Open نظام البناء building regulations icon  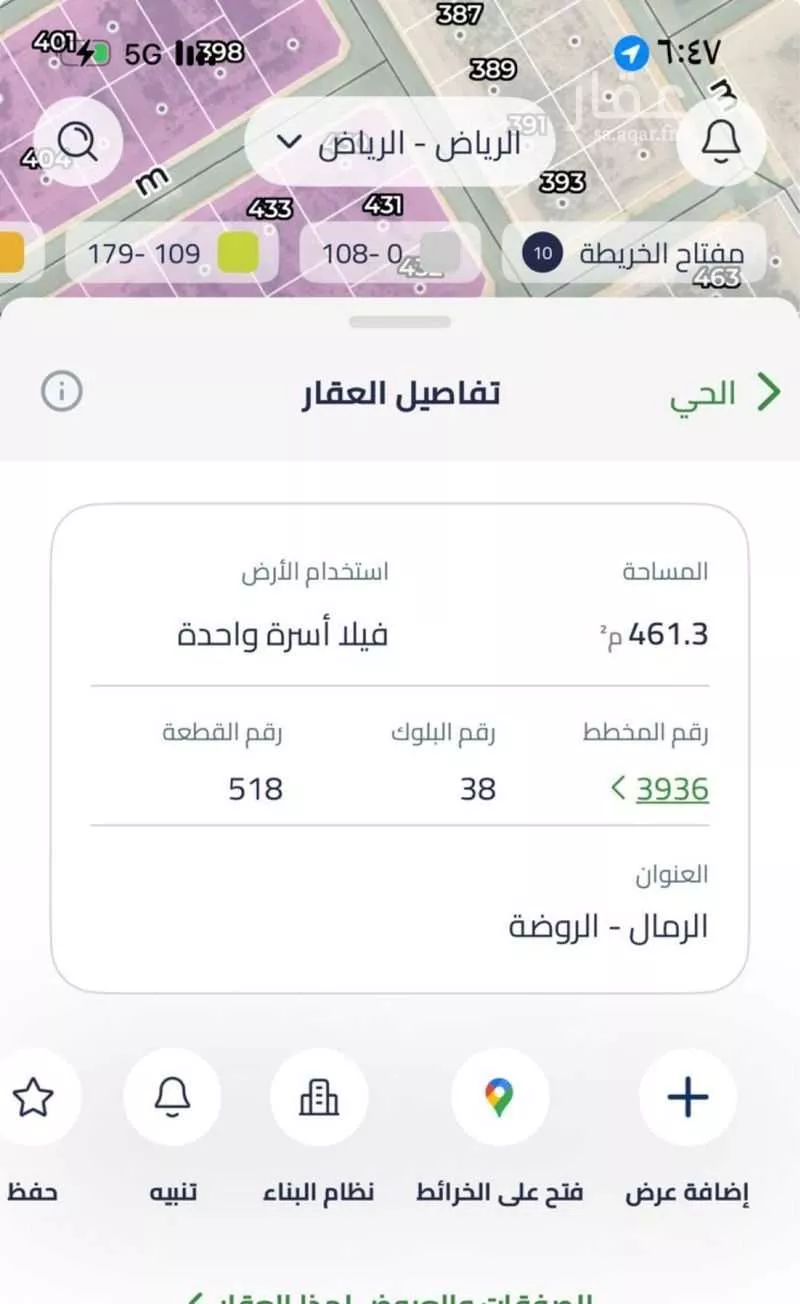320,1098
